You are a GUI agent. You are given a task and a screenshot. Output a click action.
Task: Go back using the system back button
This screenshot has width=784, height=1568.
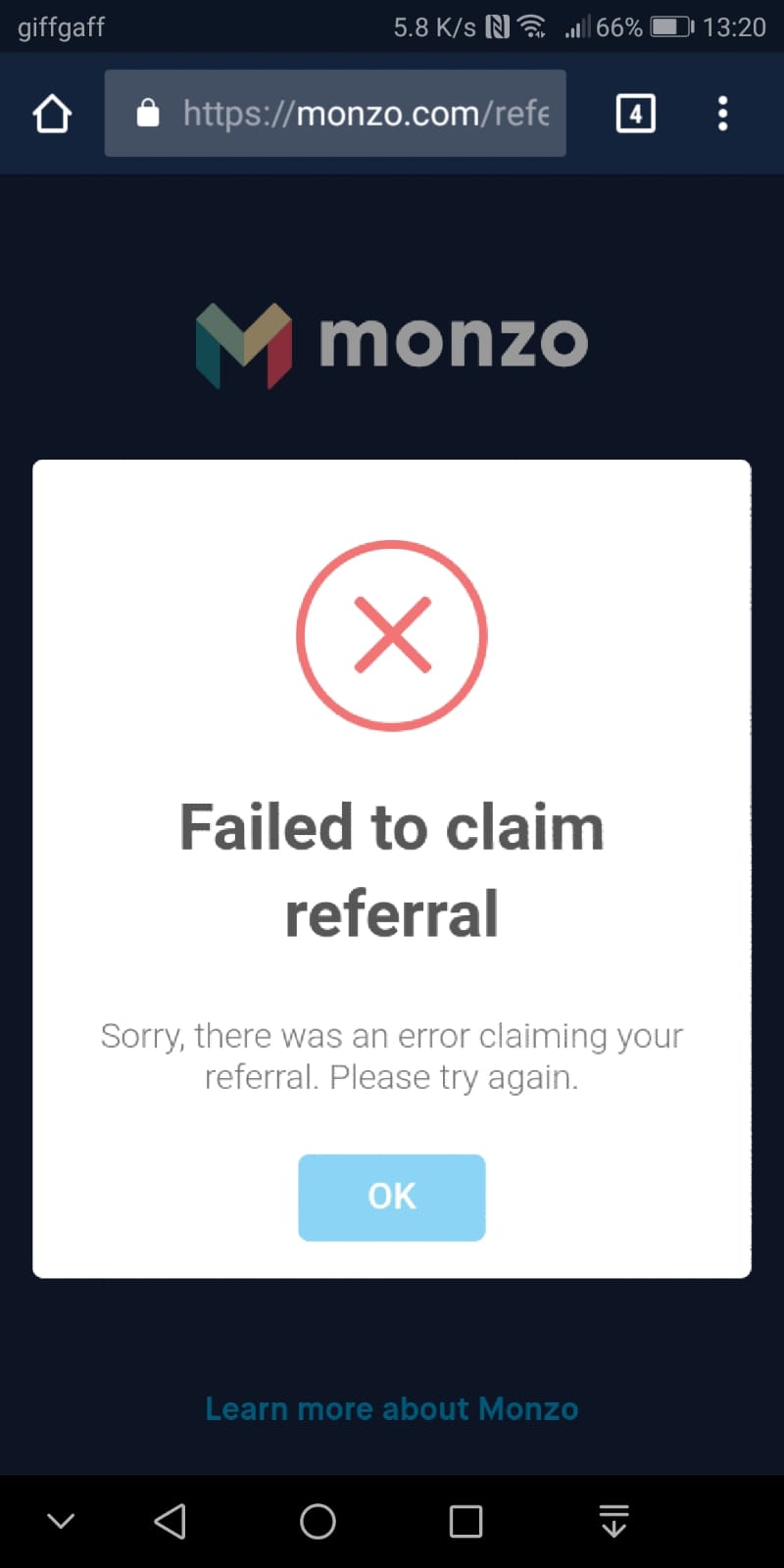pyautogui.click(x=171, y=1521)
